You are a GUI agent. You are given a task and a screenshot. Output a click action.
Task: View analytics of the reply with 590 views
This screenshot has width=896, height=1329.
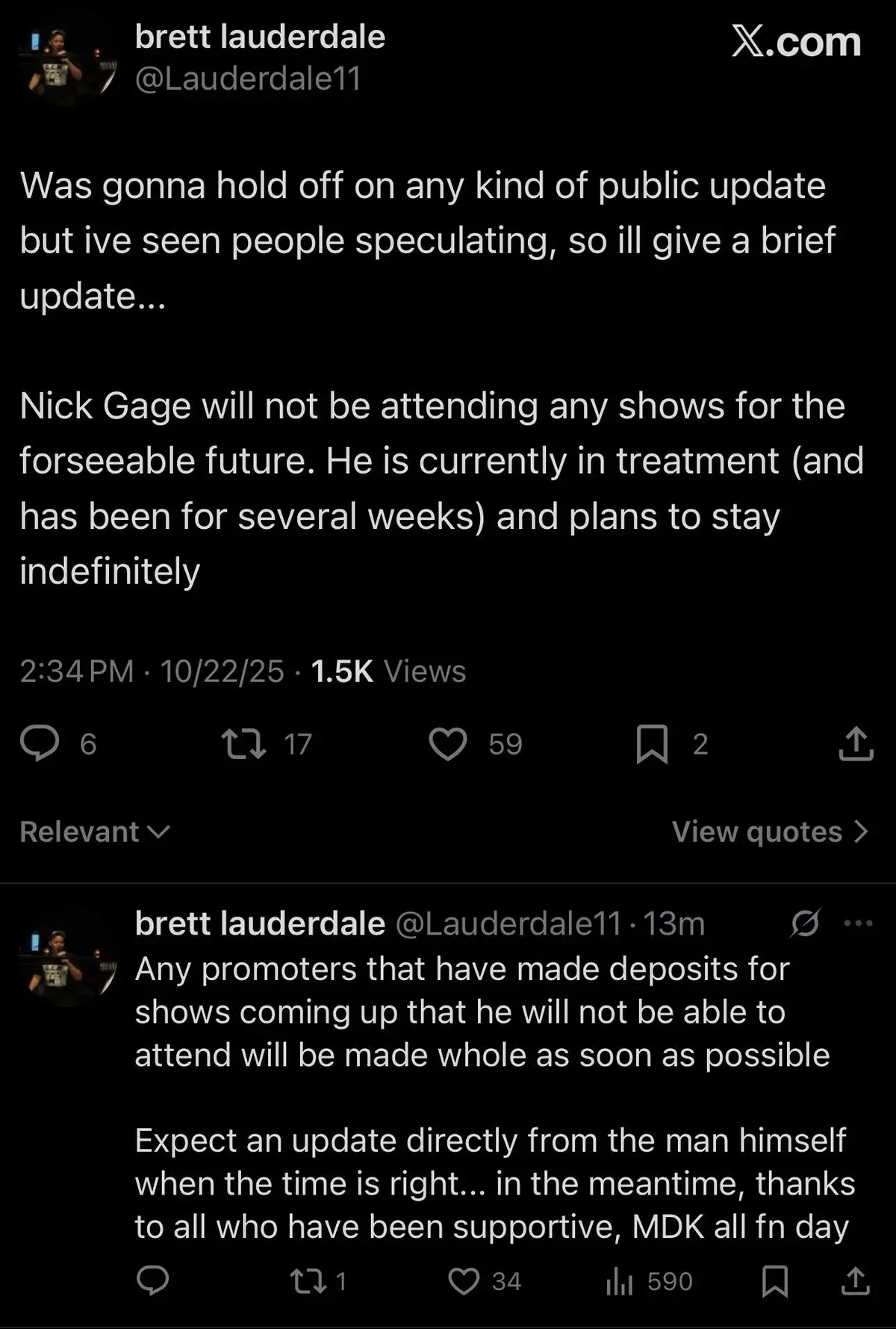point(620,1281)
